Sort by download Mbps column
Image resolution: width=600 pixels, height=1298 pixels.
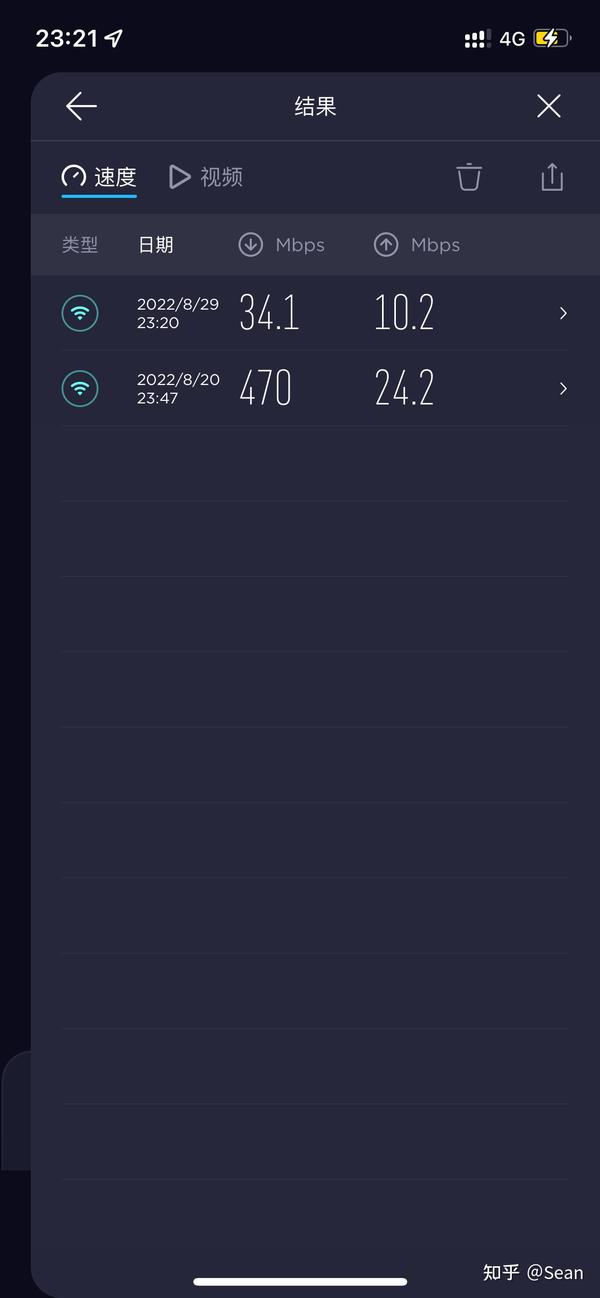[x=281, y=245]
